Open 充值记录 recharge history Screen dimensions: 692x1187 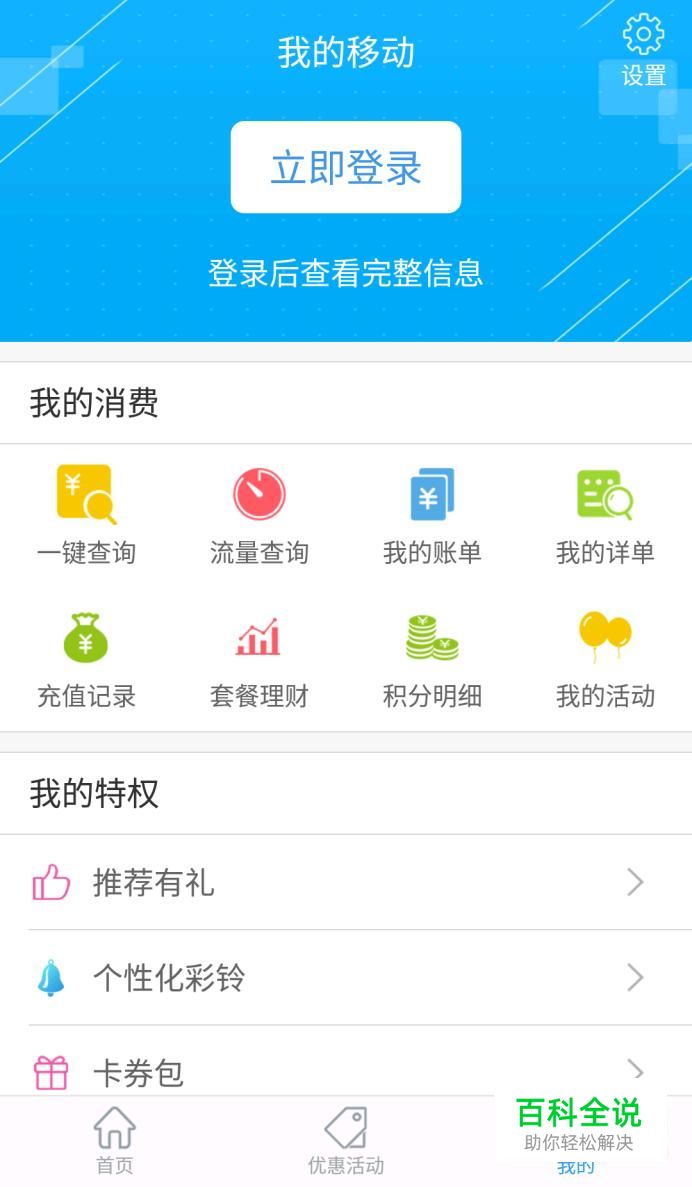[x=86, y=660]
